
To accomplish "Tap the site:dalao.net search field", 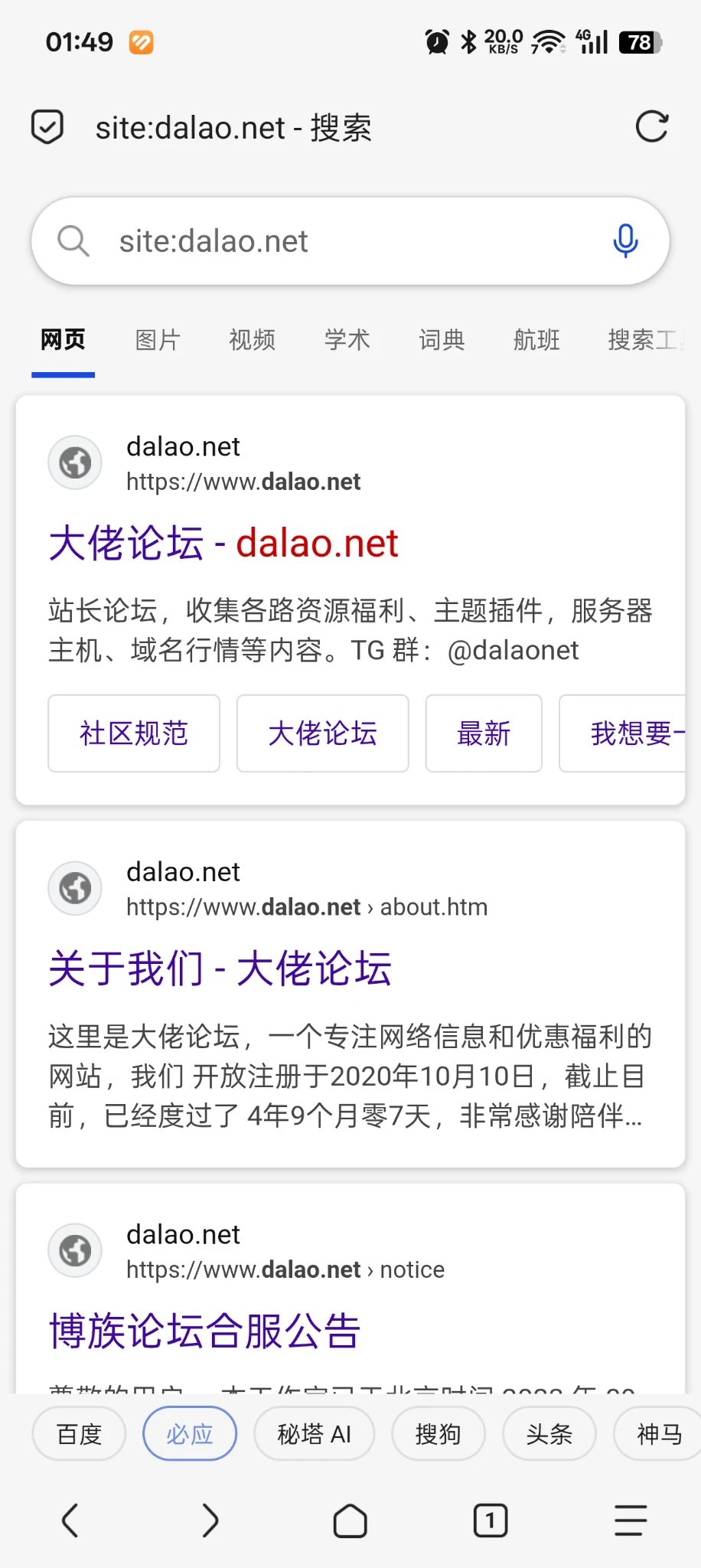I will click(337, 241).
